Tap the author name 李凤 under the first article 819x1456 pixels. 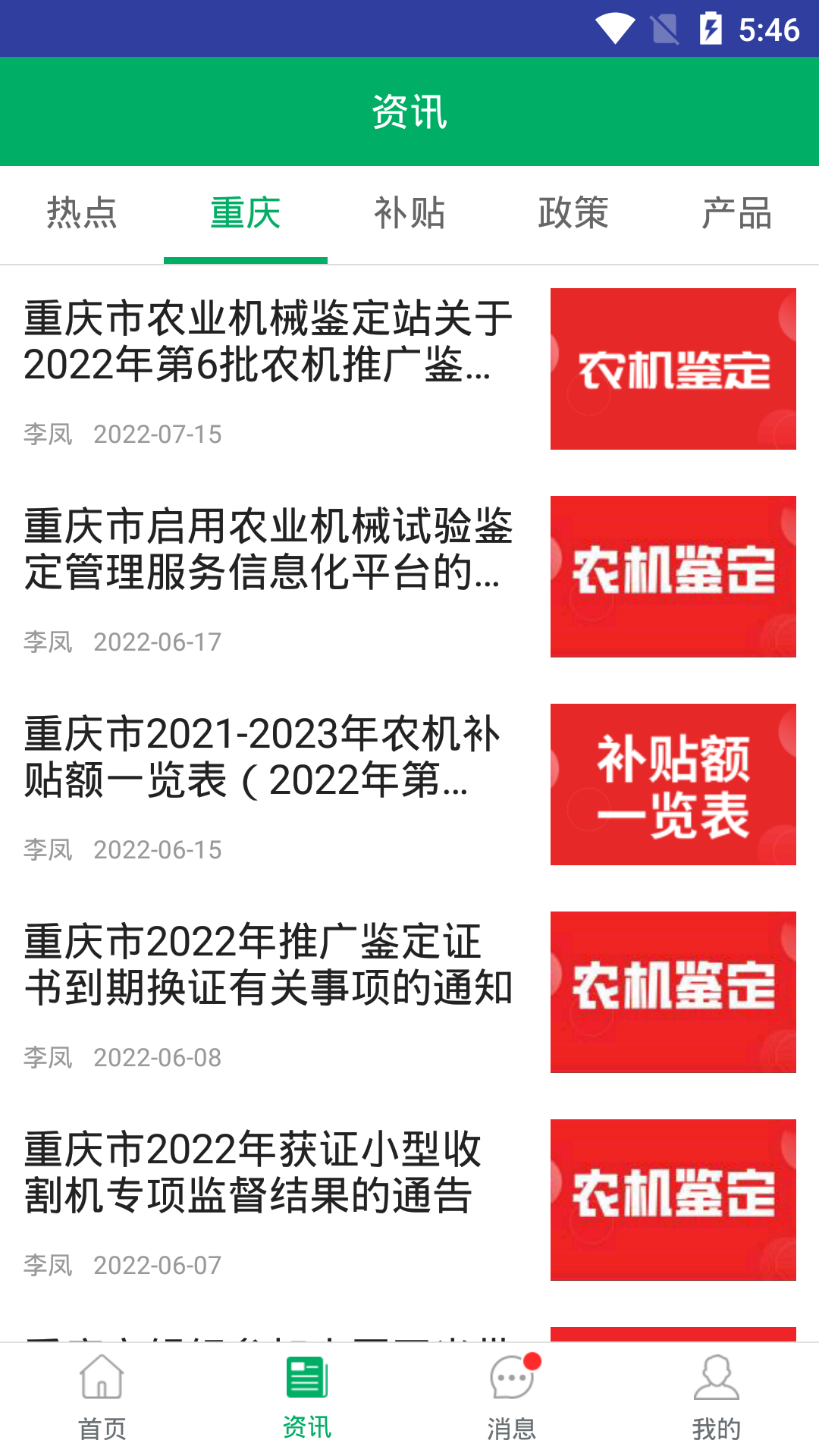tap(48, 435)
